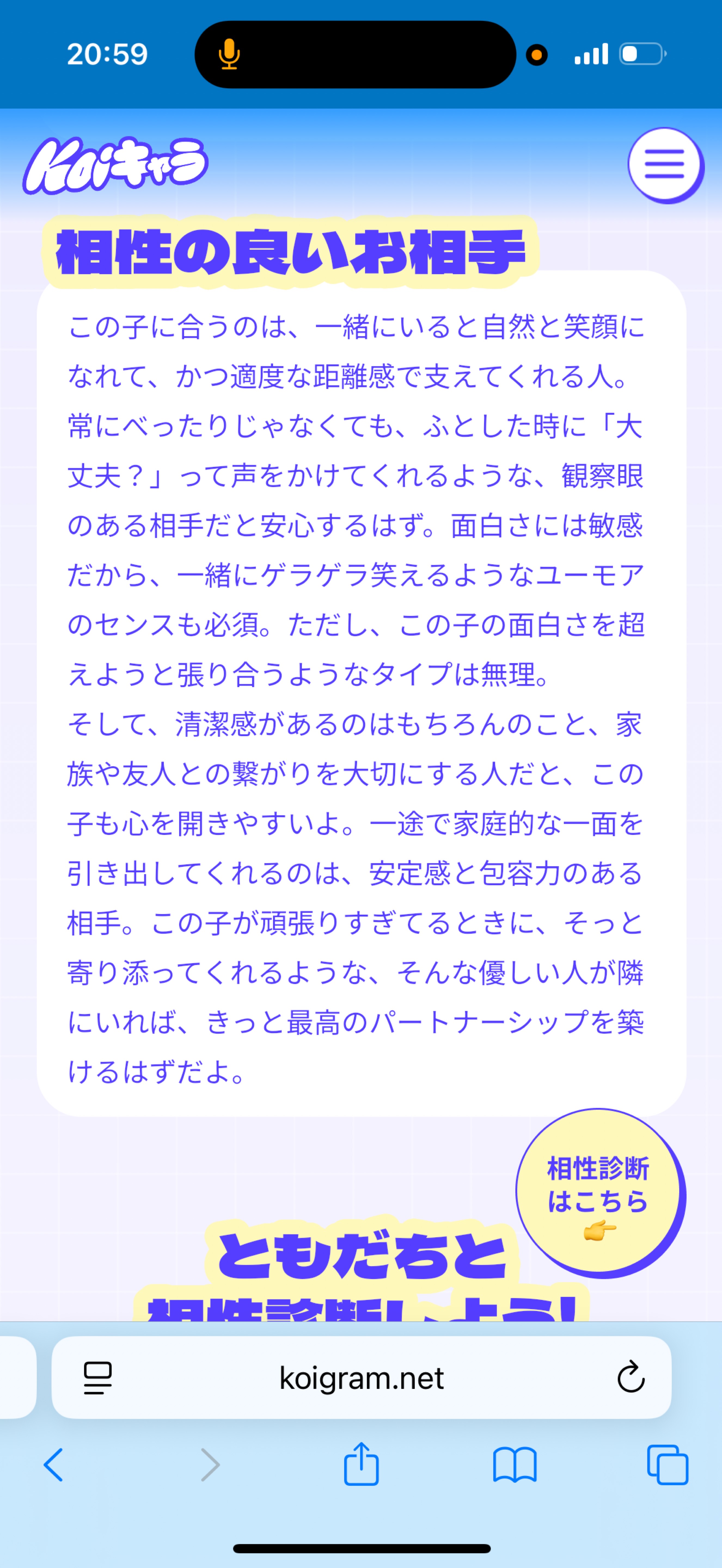The height and width of the screenshot is (1568, 722).
Task: Go back to the previous page
Action: coord(54,1465)
